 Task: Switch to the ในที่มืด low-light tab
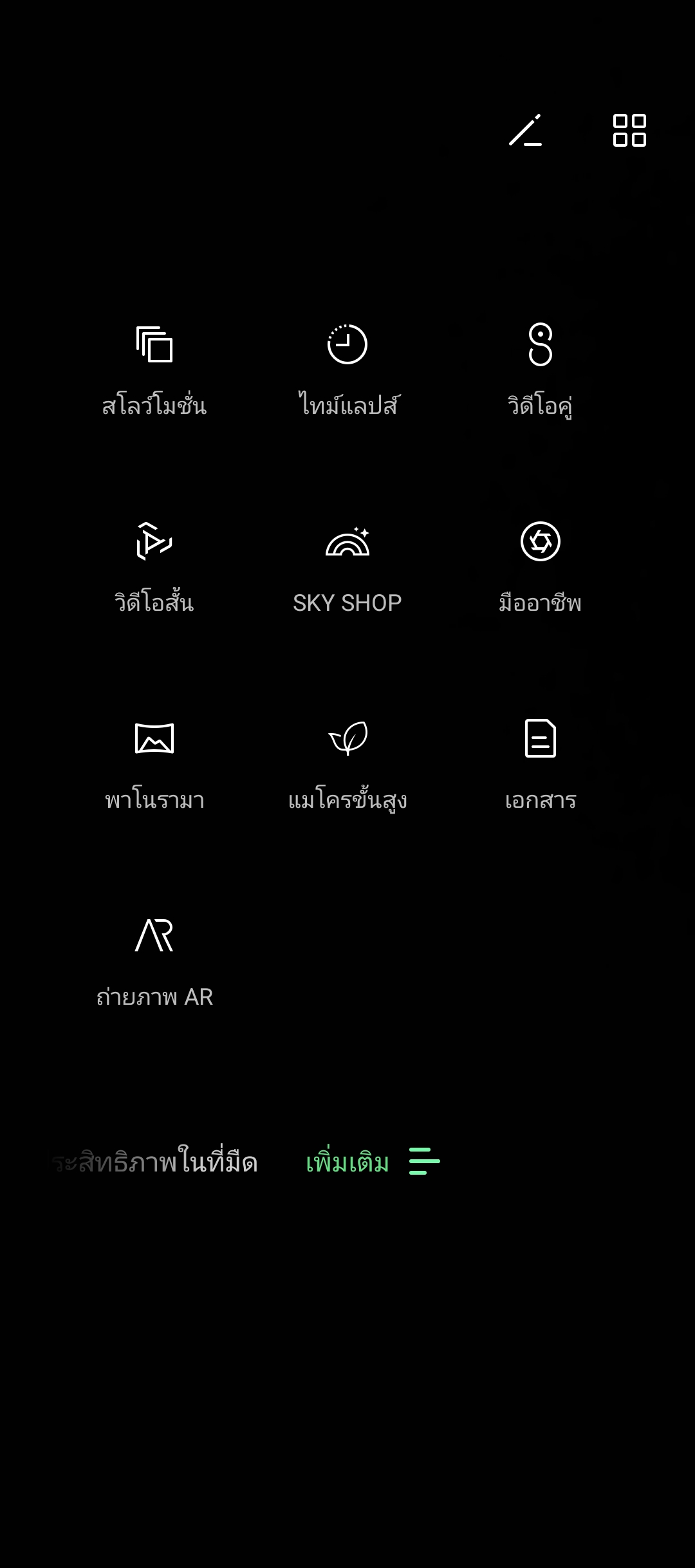tap(154, 1162)
